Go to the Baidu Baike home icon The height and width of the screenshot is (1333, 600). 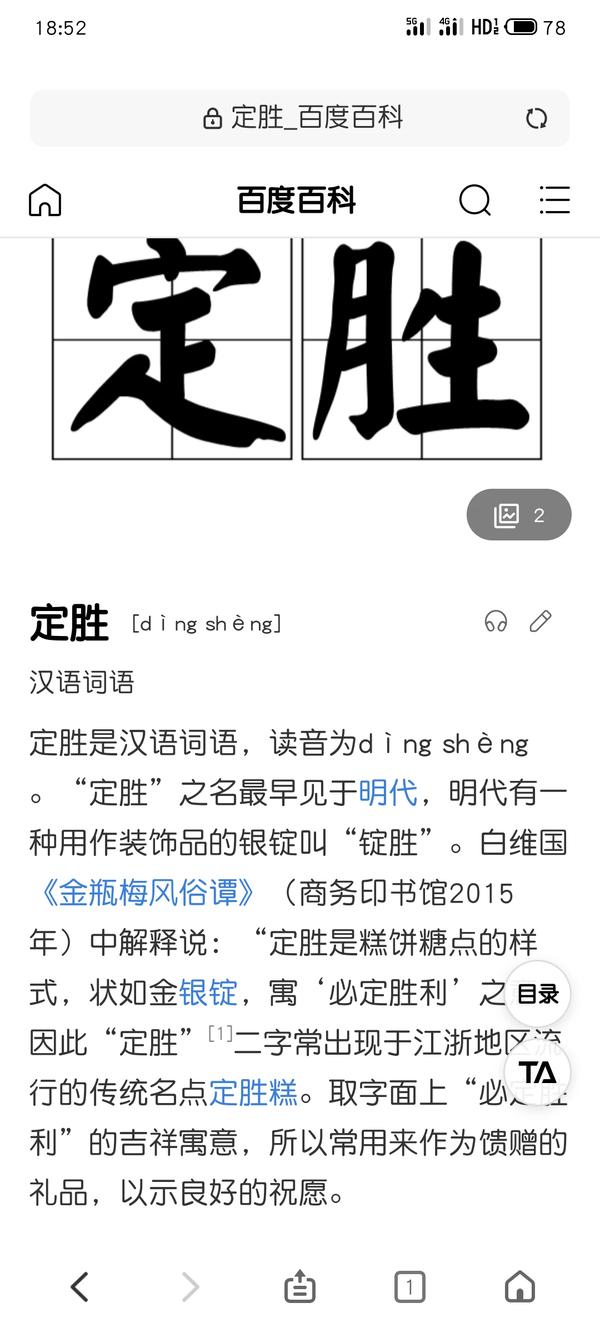pos(45,201)
